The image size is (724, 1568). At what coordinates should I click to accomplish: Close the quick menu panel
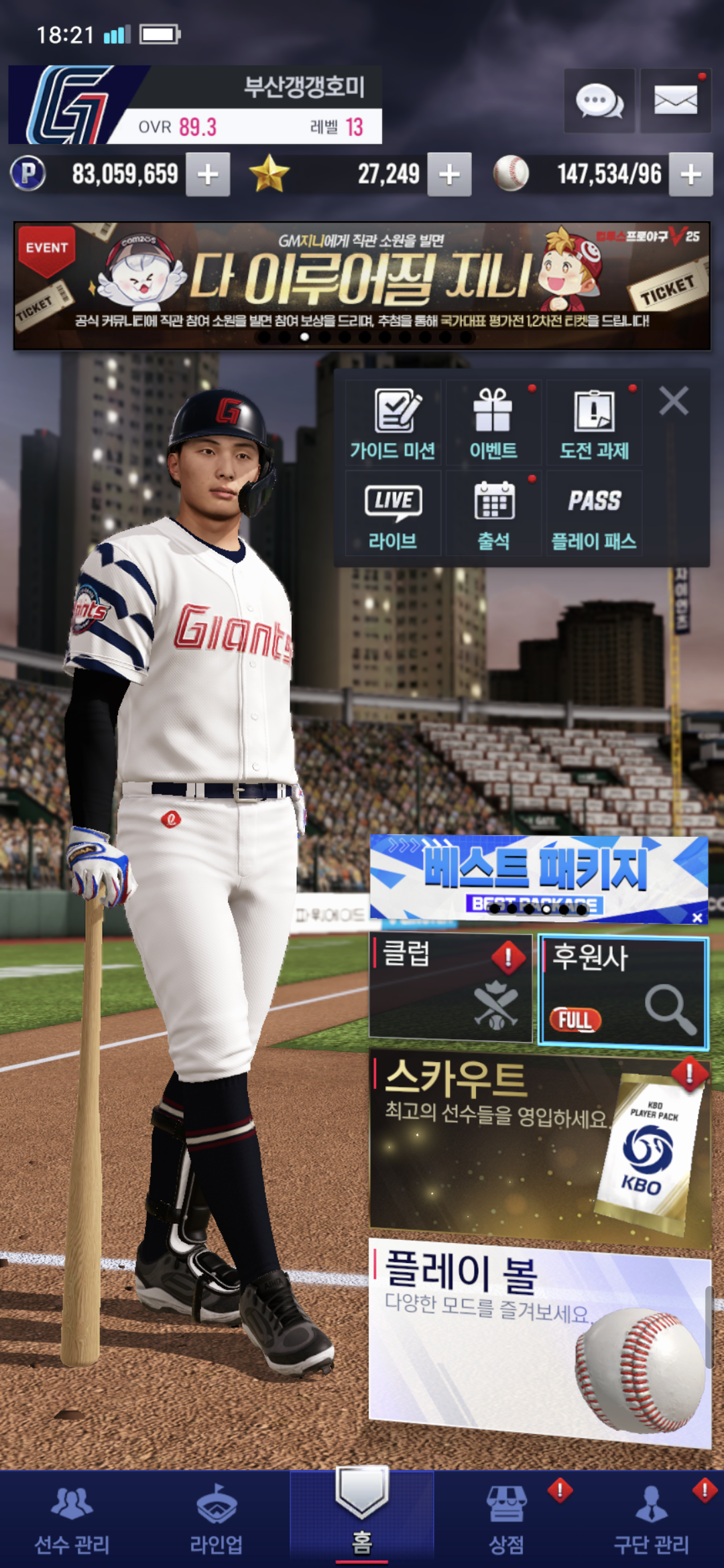point(674,401)
